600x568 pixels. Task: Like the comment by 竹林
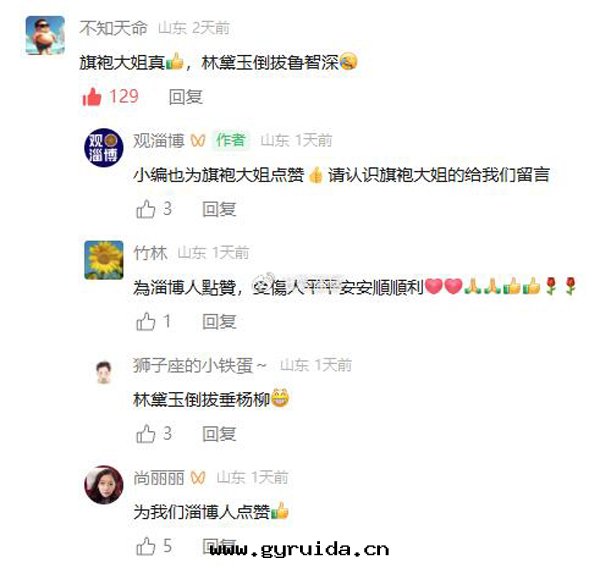(147, 322)
